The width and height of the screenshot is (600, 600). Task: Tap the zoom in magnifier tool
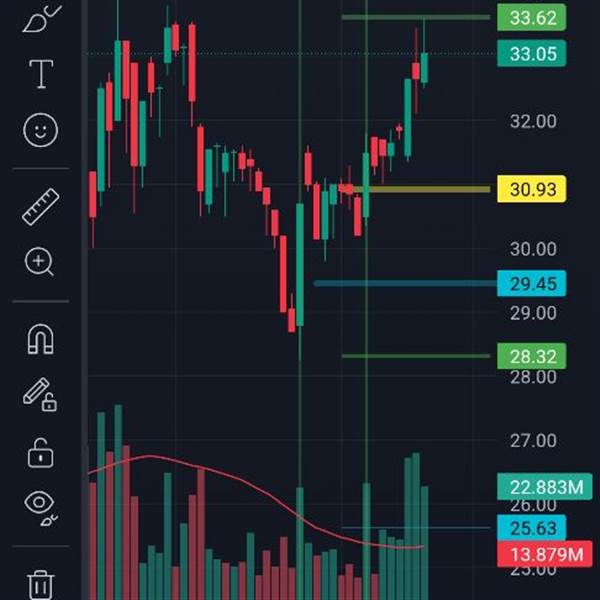click(39, 262)
